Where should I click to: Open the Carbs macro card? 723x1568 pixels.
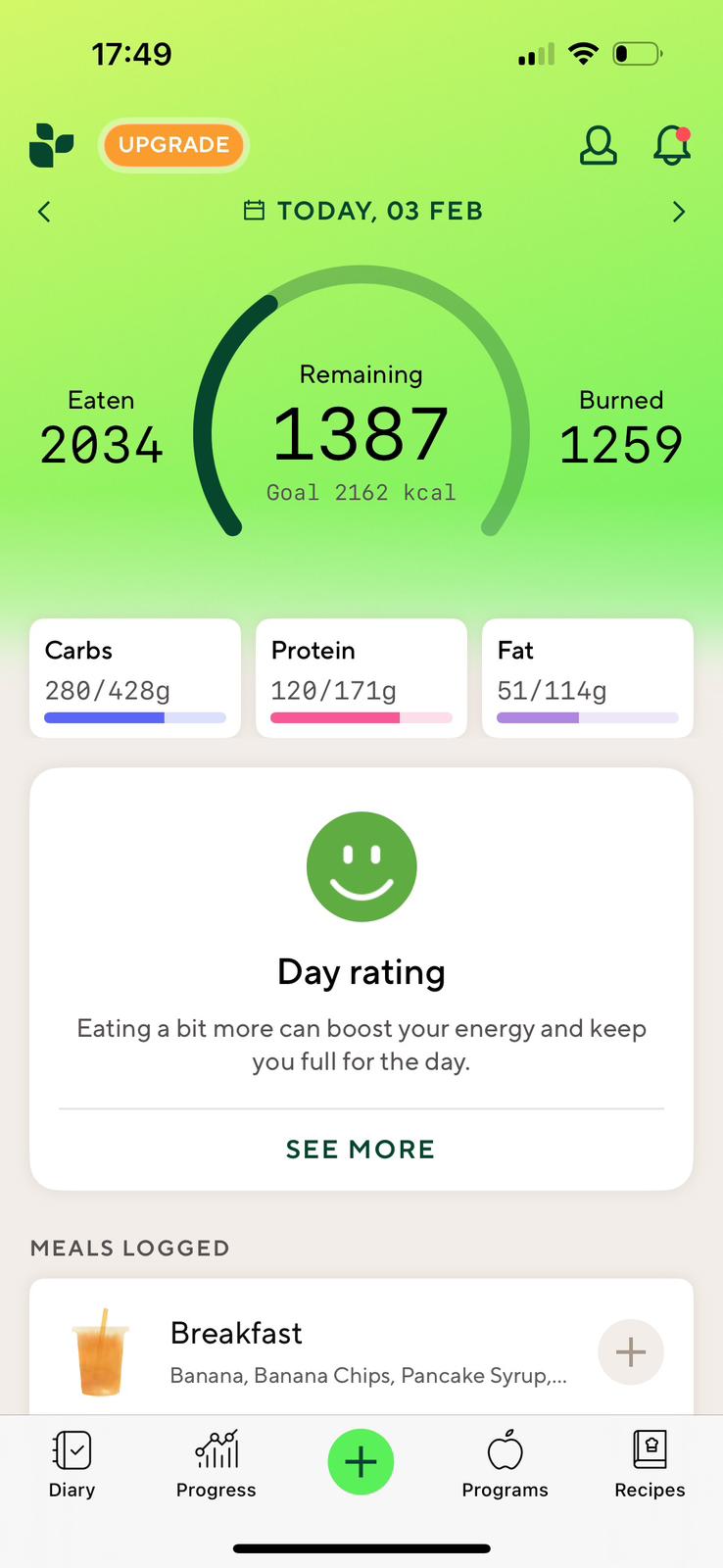135,677
